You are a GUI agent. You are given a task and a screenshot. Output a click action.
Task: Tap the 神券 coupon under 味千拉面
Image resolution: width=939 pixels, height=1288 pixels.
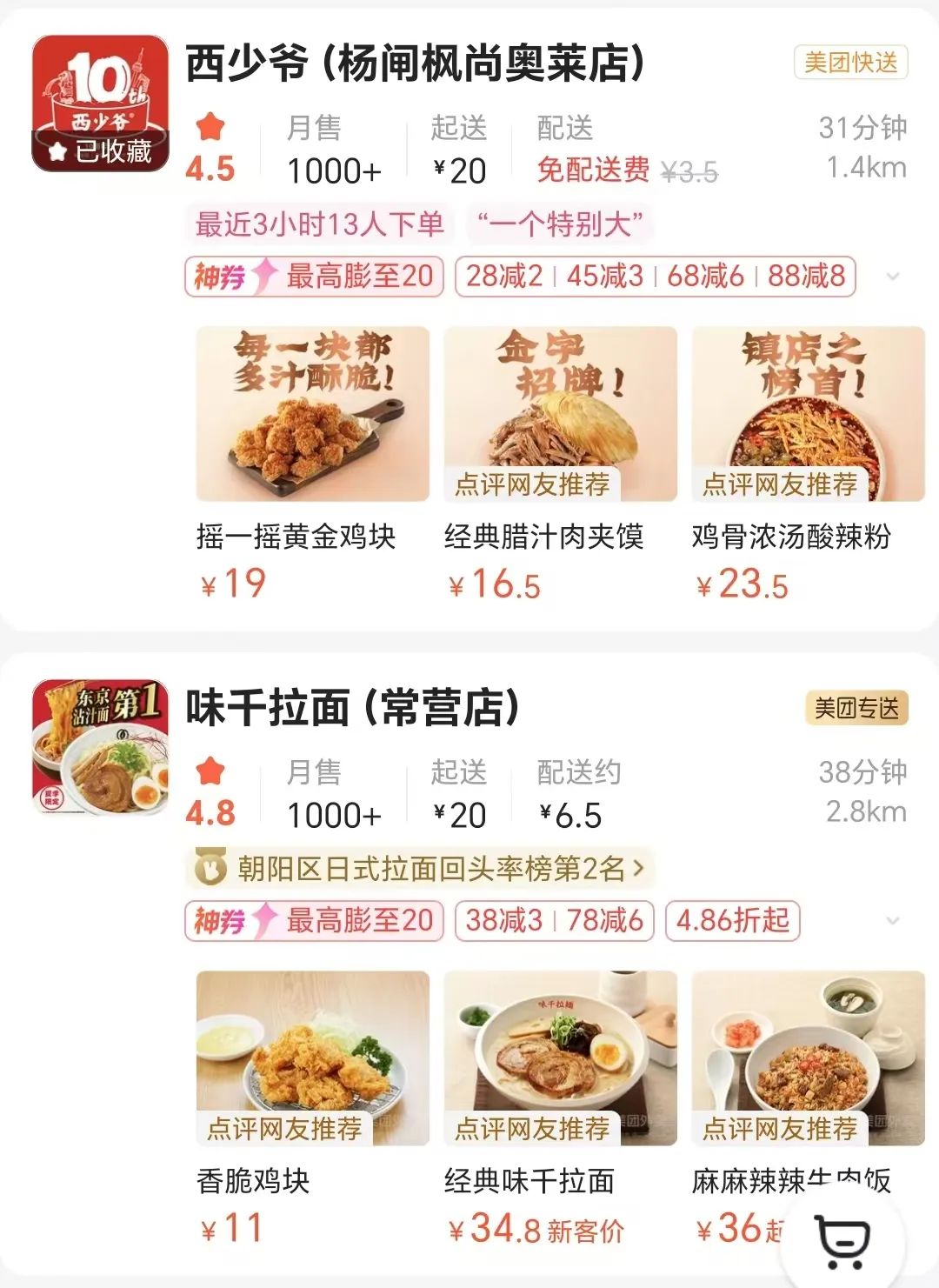[314, 921]
